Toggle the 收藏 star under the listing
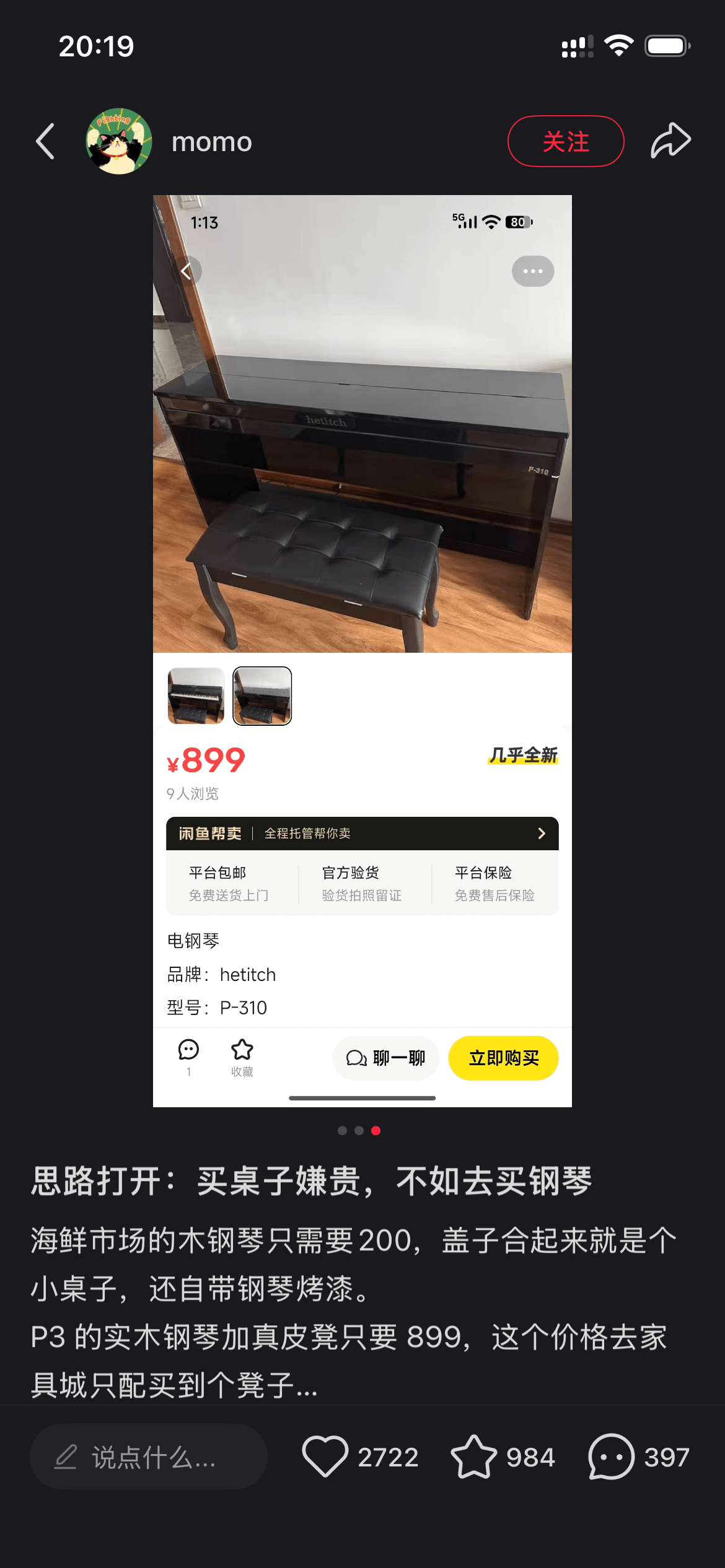This screenshot has height=1568, width=725. click(242, 1051)
